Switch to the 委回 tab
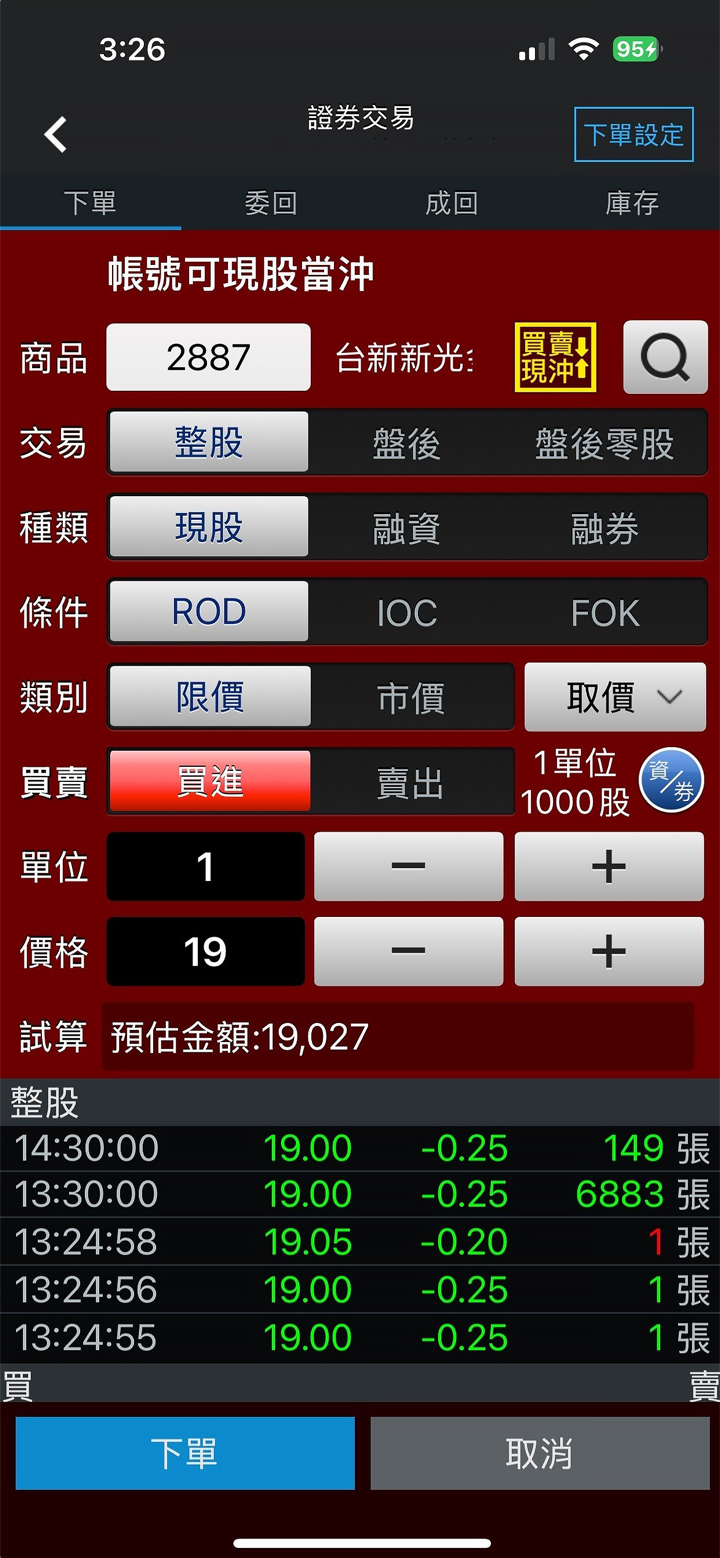720x1558 pixels. point(270,203)
